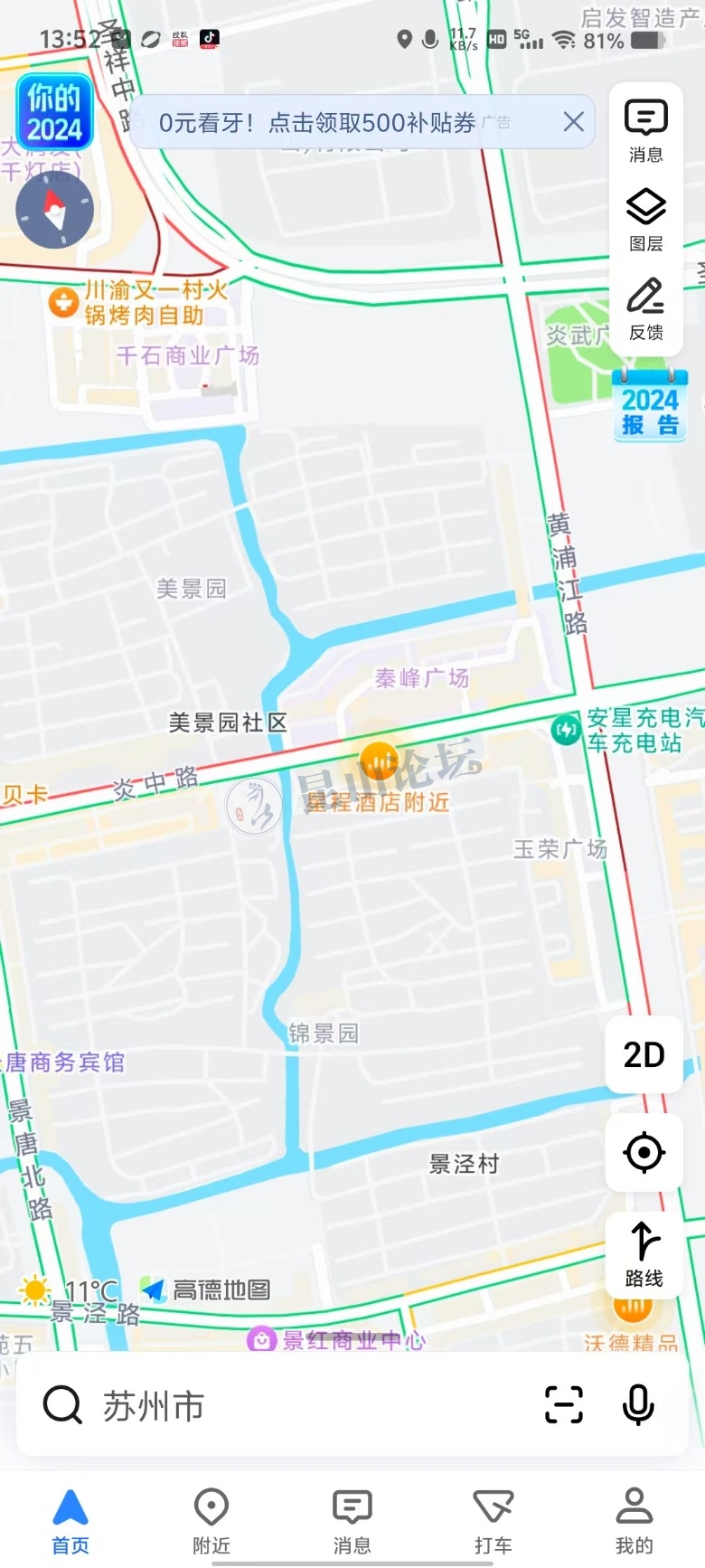Switch to the 附近 tab
The height and width of the screenshot is (1568, 705).
pos(211,1520)
